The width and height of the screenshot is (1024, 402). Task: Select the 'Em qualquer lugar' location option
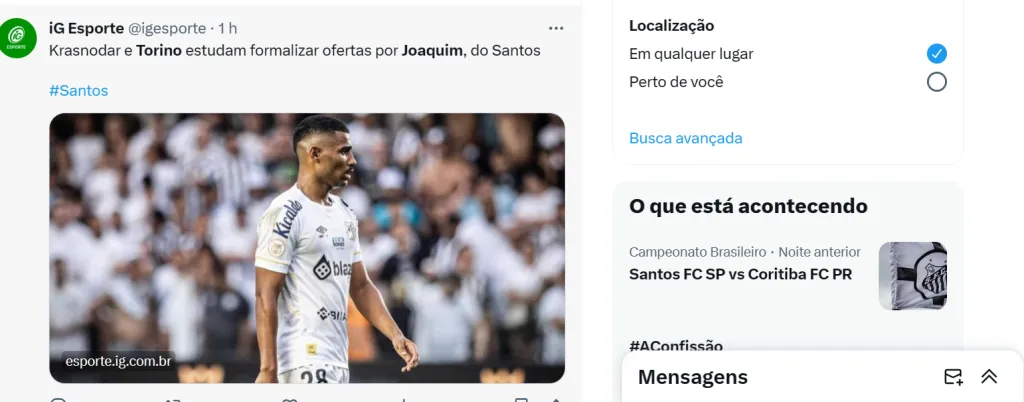[x=936, y=54]
